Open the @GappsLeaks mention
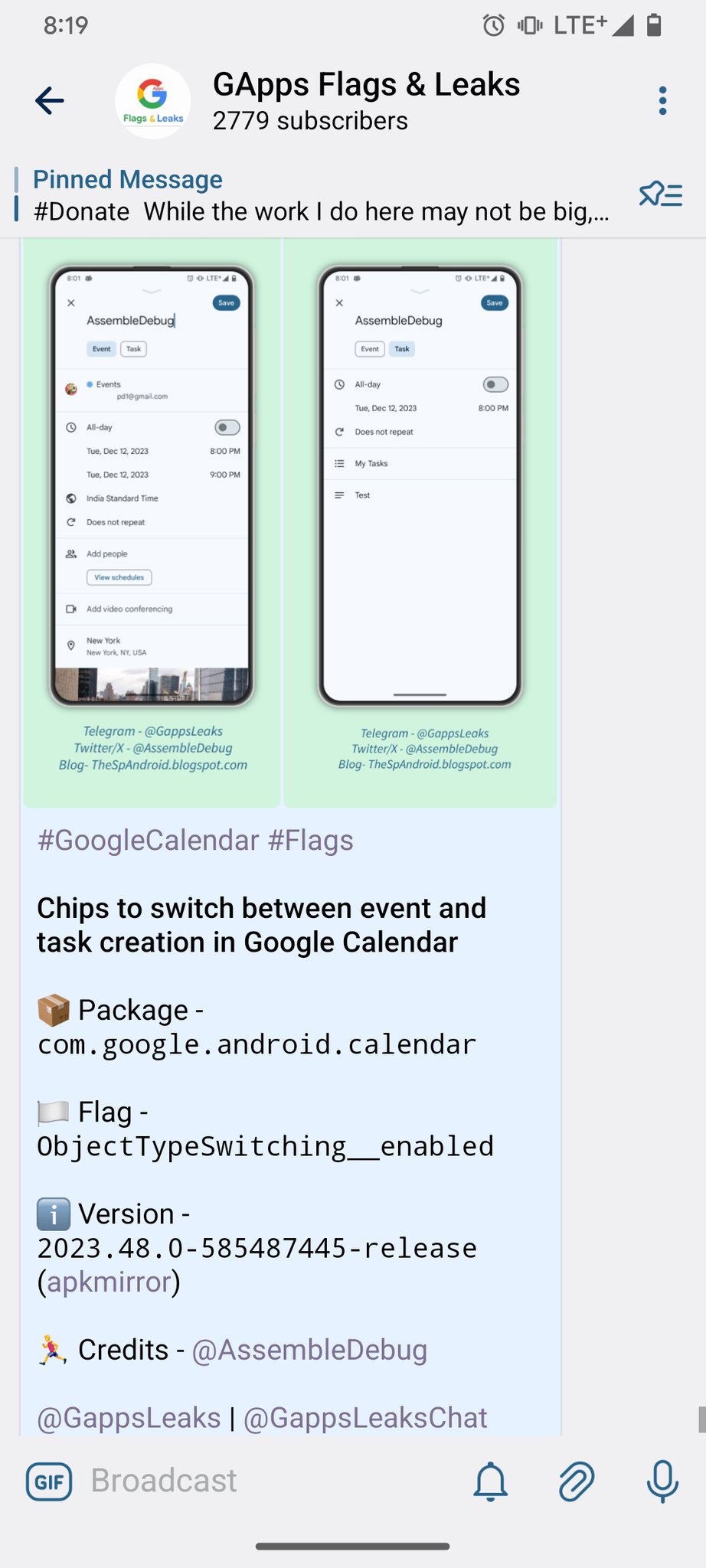This screenshot has width=706, height=1568. coord(129,1417)
